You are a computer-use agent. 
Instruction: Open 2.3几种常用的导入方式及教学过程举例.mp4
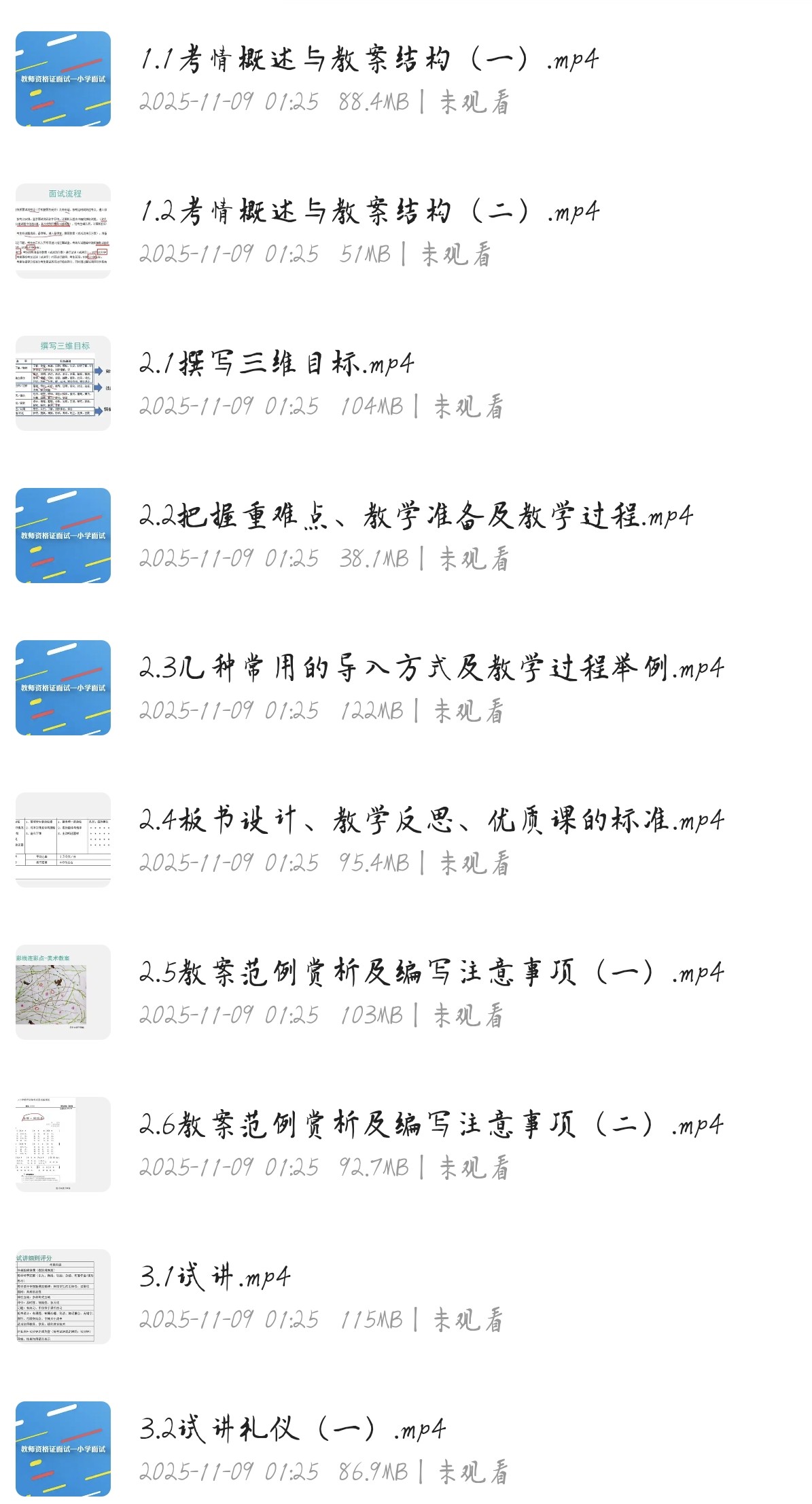click(x=431, y=669)
